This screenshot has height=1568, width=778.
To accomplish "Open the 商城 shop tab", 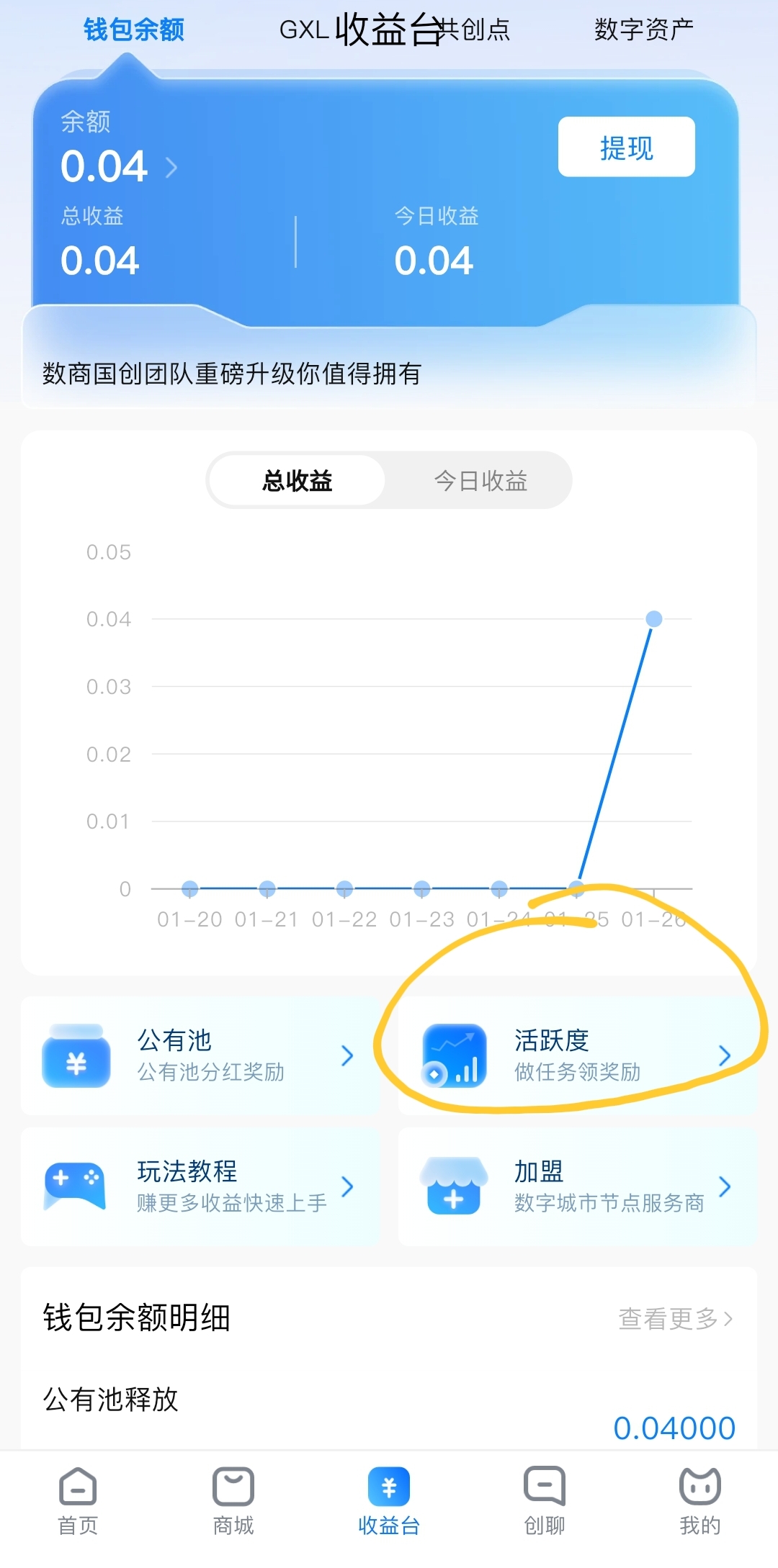I will [x=233, y=1500].
